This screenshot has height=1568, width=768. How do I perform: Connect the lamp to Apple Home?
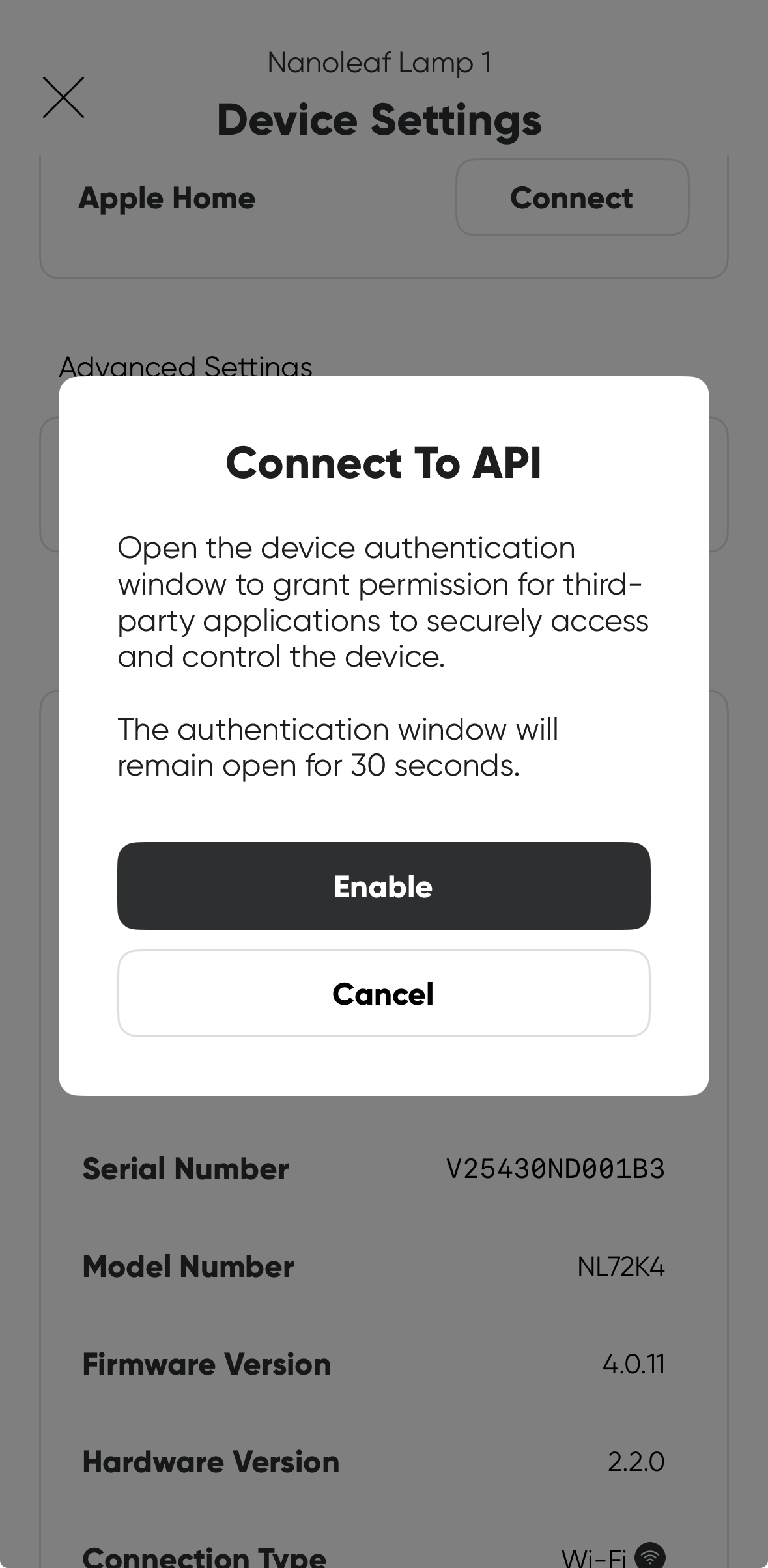pos(571,197)
